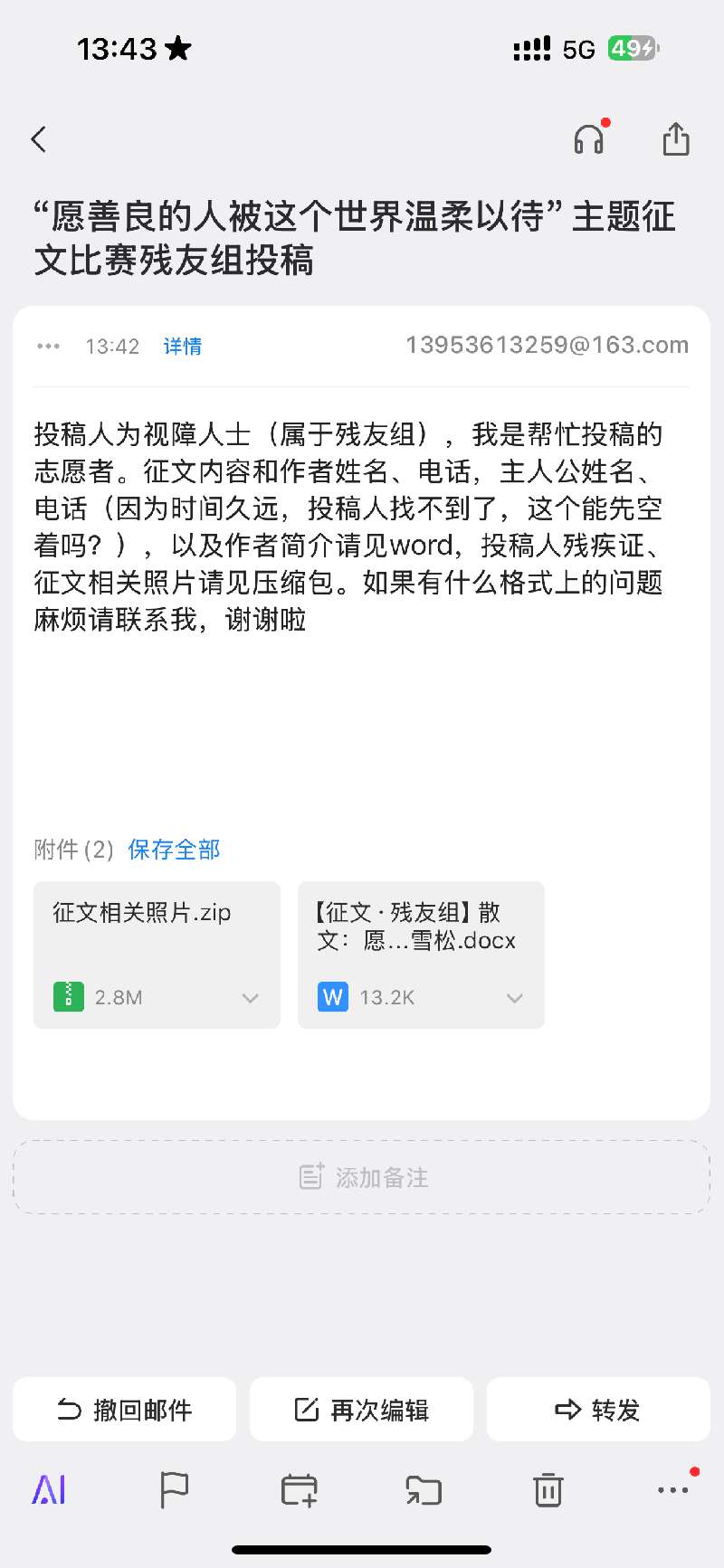Add this email to the calendar
The width and height of the screenshot is (724, 1568).
coord(299,1489)
